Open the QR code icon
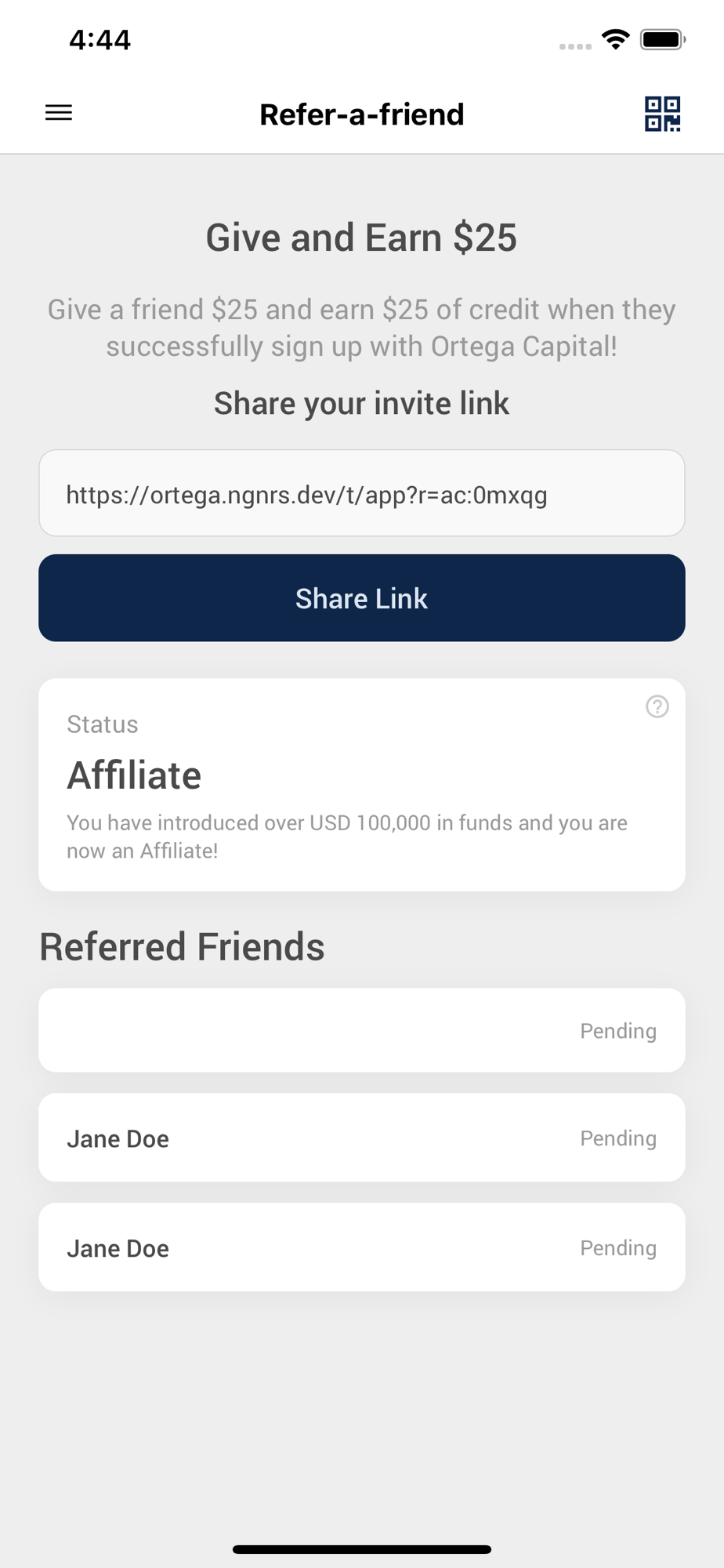This screenshot has width=724, height=1568. pyautogui.click(x=662, y=114)
